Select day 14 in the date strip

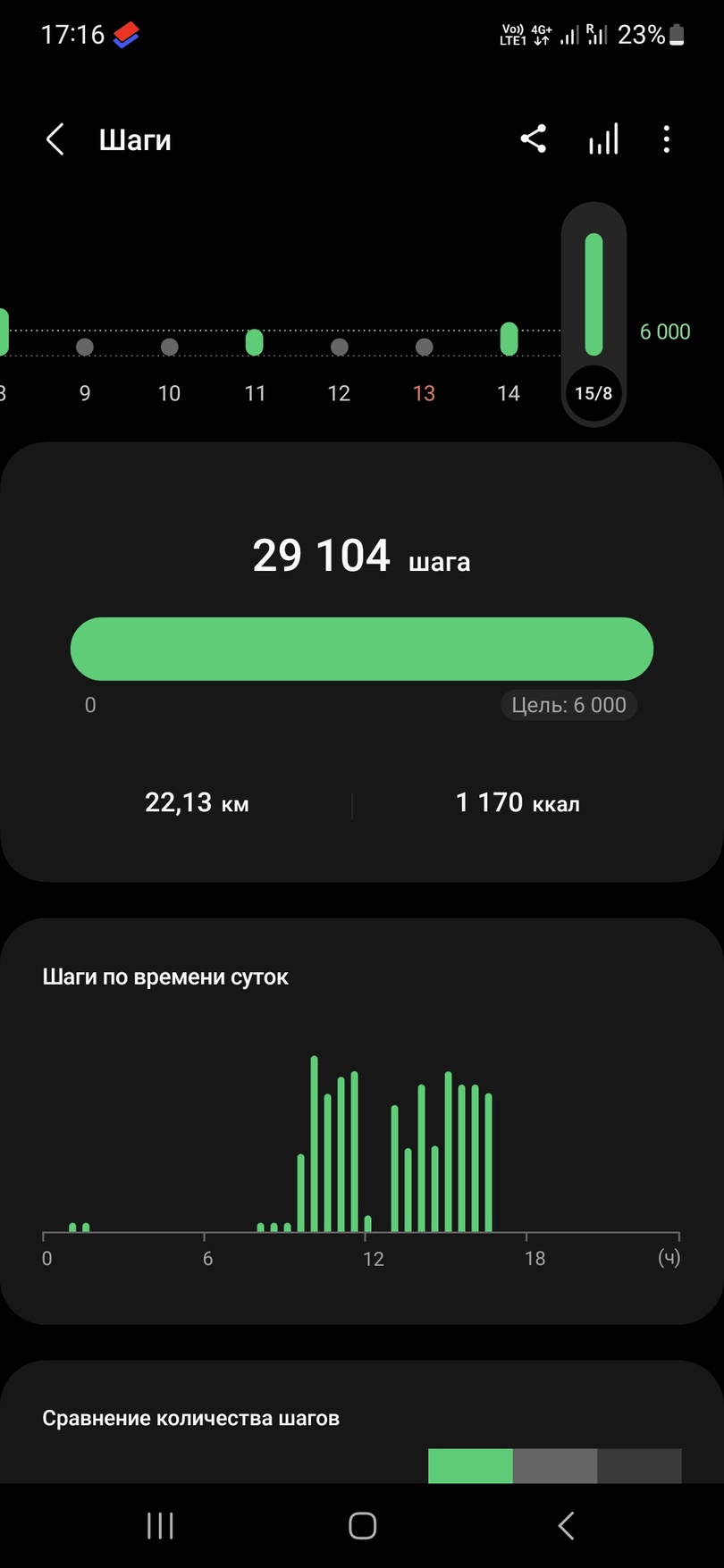[x=509, y=366]
